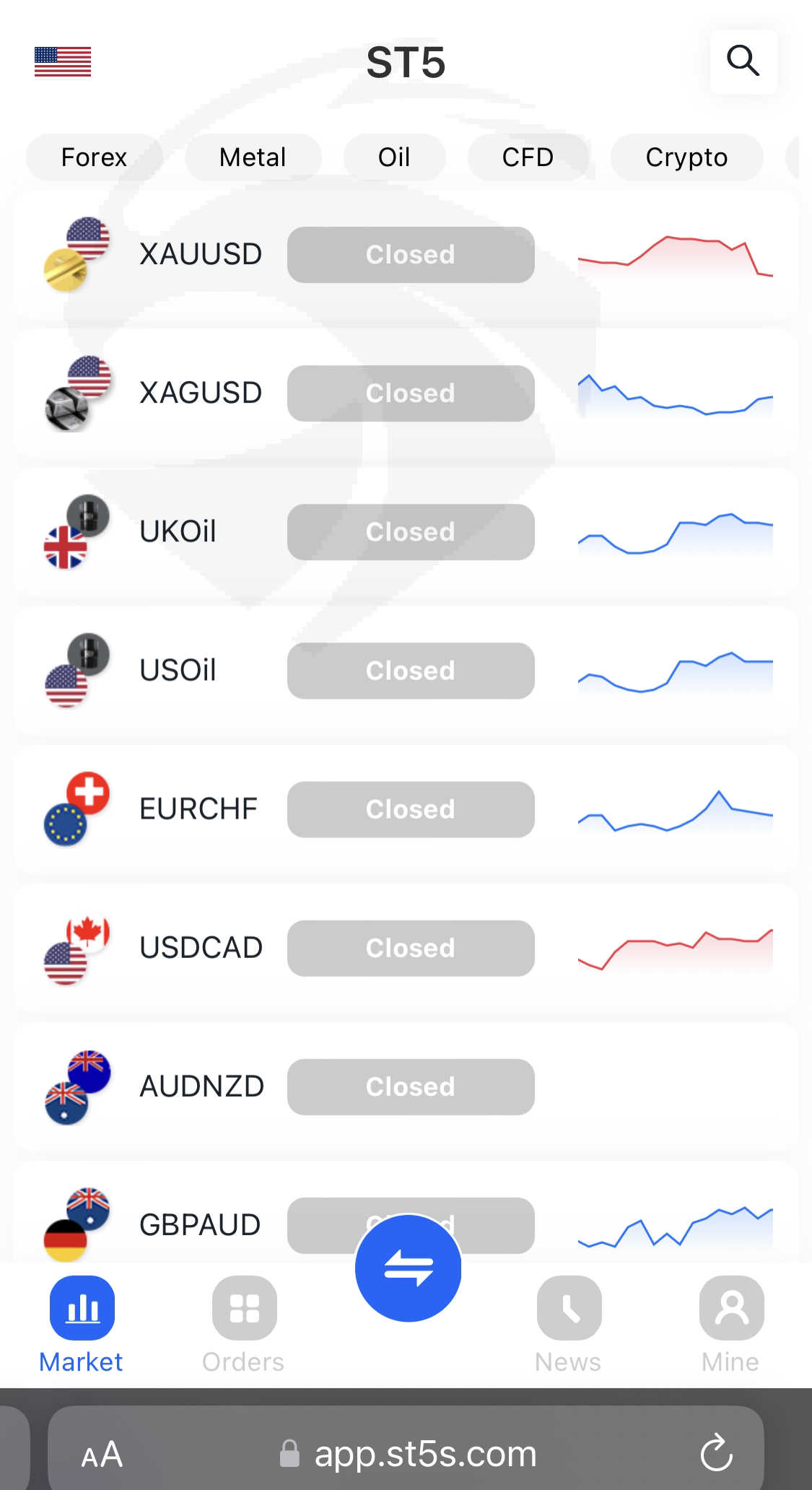812x1490 pixels.
Task: Open the EURCHF pair
Action: click(406, 809)
